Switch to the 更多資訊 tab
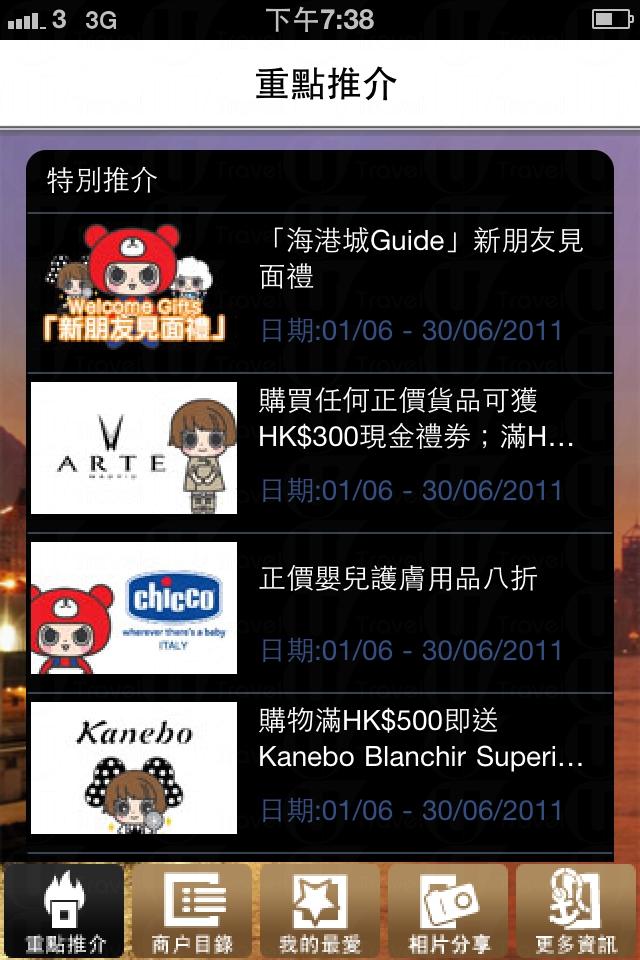 [x=576, y=912]
